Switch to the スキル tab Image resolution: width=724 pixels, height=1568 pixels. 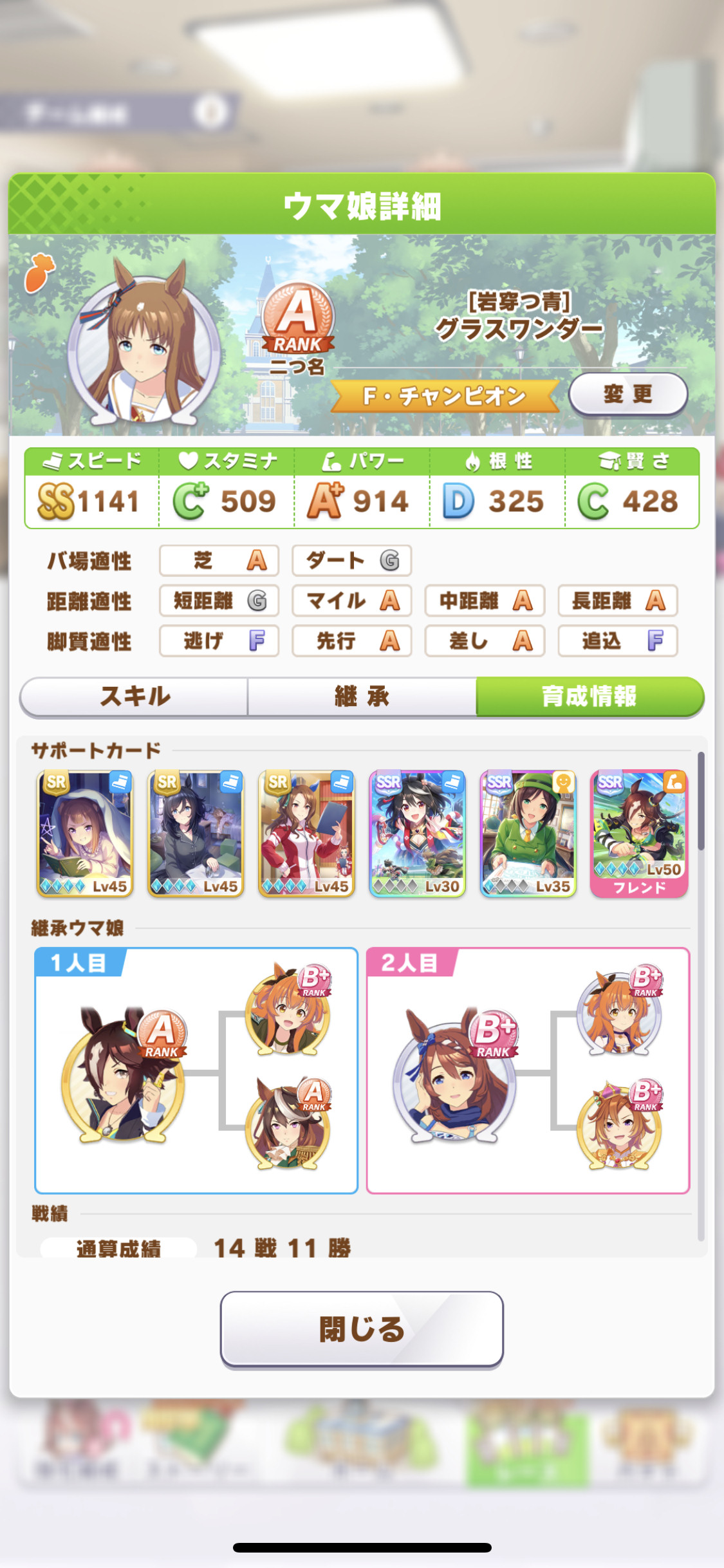pyautogui.click(x=135, y=696)
